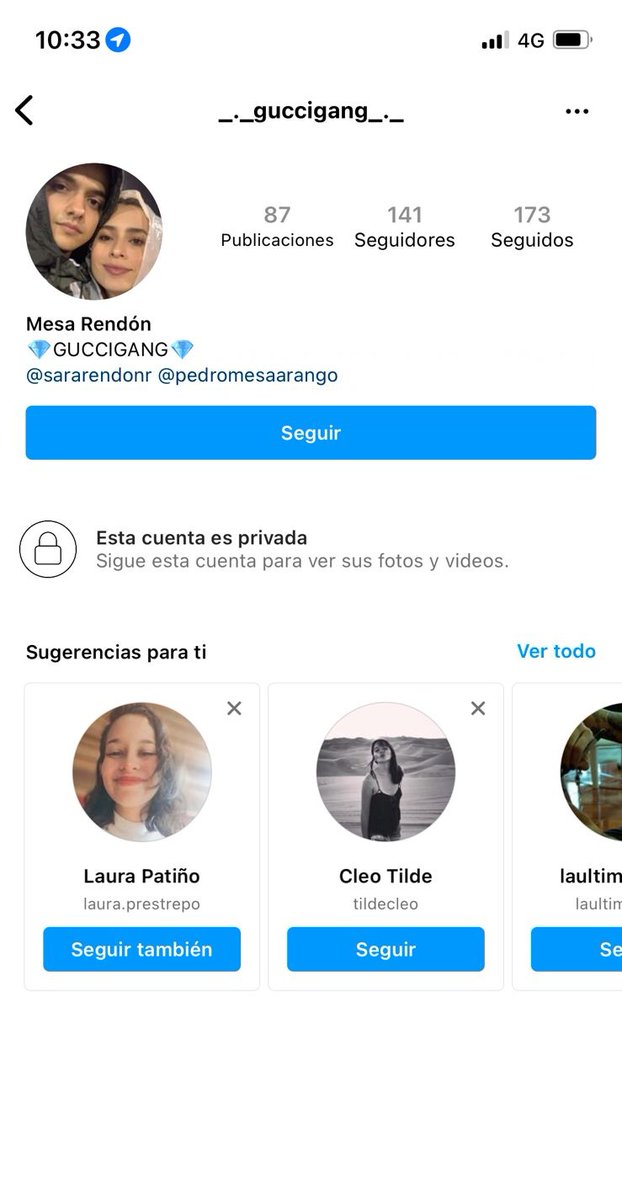This screenshot has width=622, height=1200.
Task: Go back with the top-left arrow
Action: point(25,110)
